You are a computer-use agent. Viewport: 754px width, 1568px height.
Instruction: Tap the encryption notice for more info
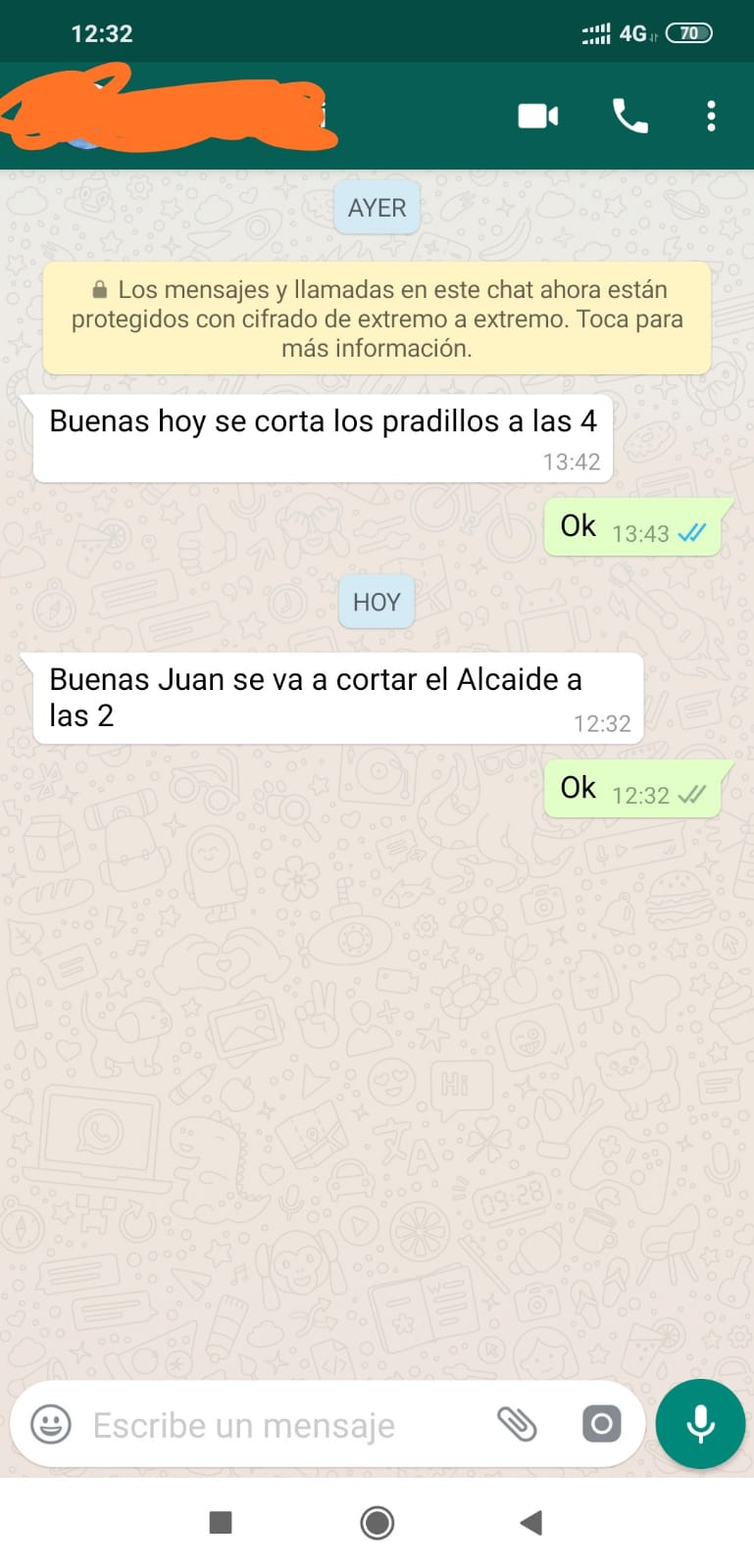click(x=377, y=318)
